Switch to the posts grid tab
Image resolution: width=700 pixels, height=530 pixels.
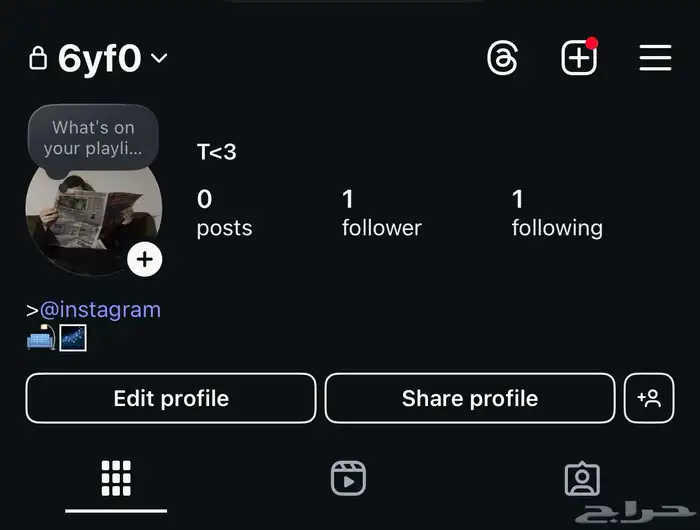117,479
